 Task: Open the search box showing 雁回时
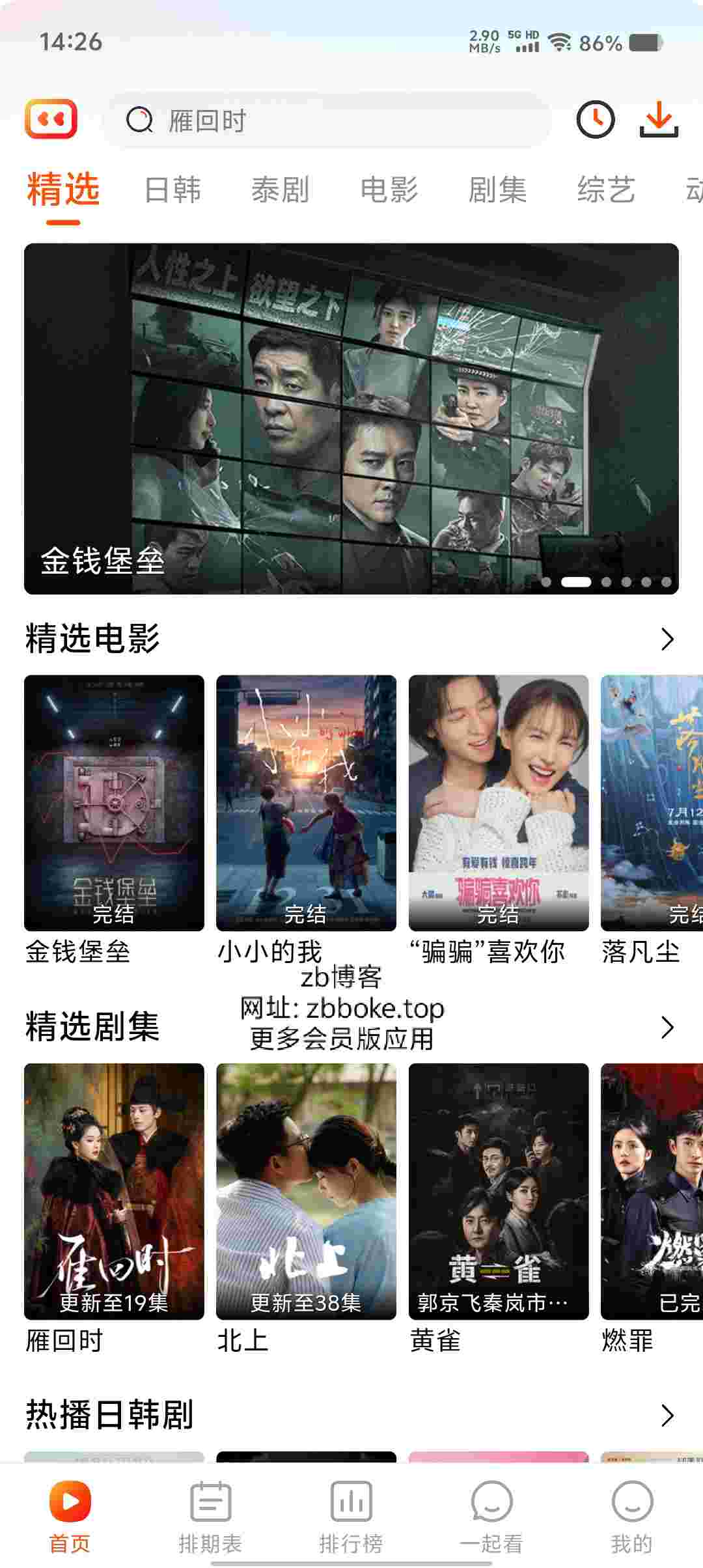pos(325,120)
